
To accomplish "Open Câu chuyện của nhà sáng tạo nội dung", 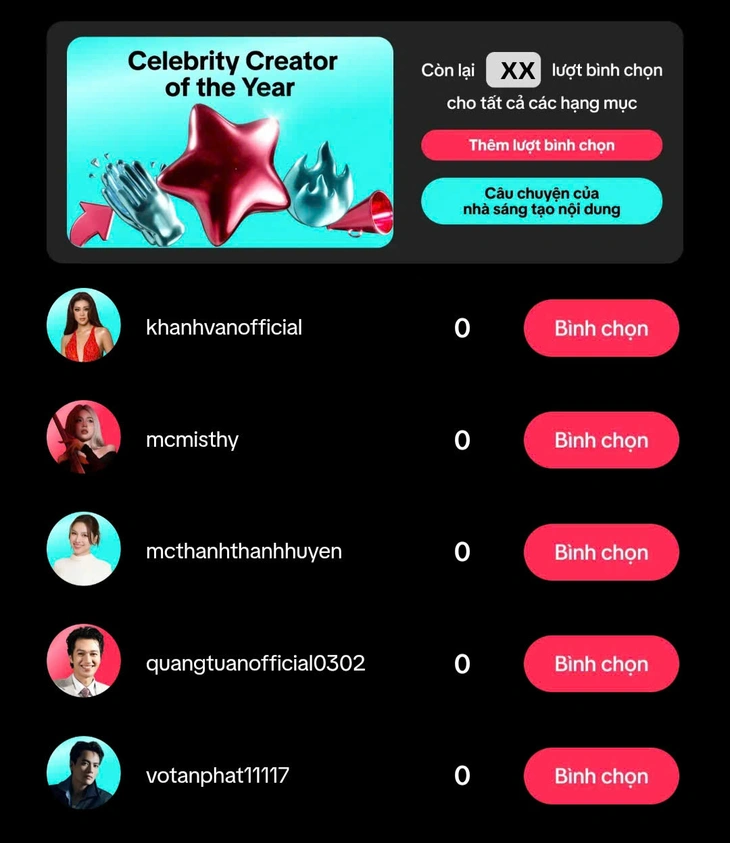I will coord(541,201).
